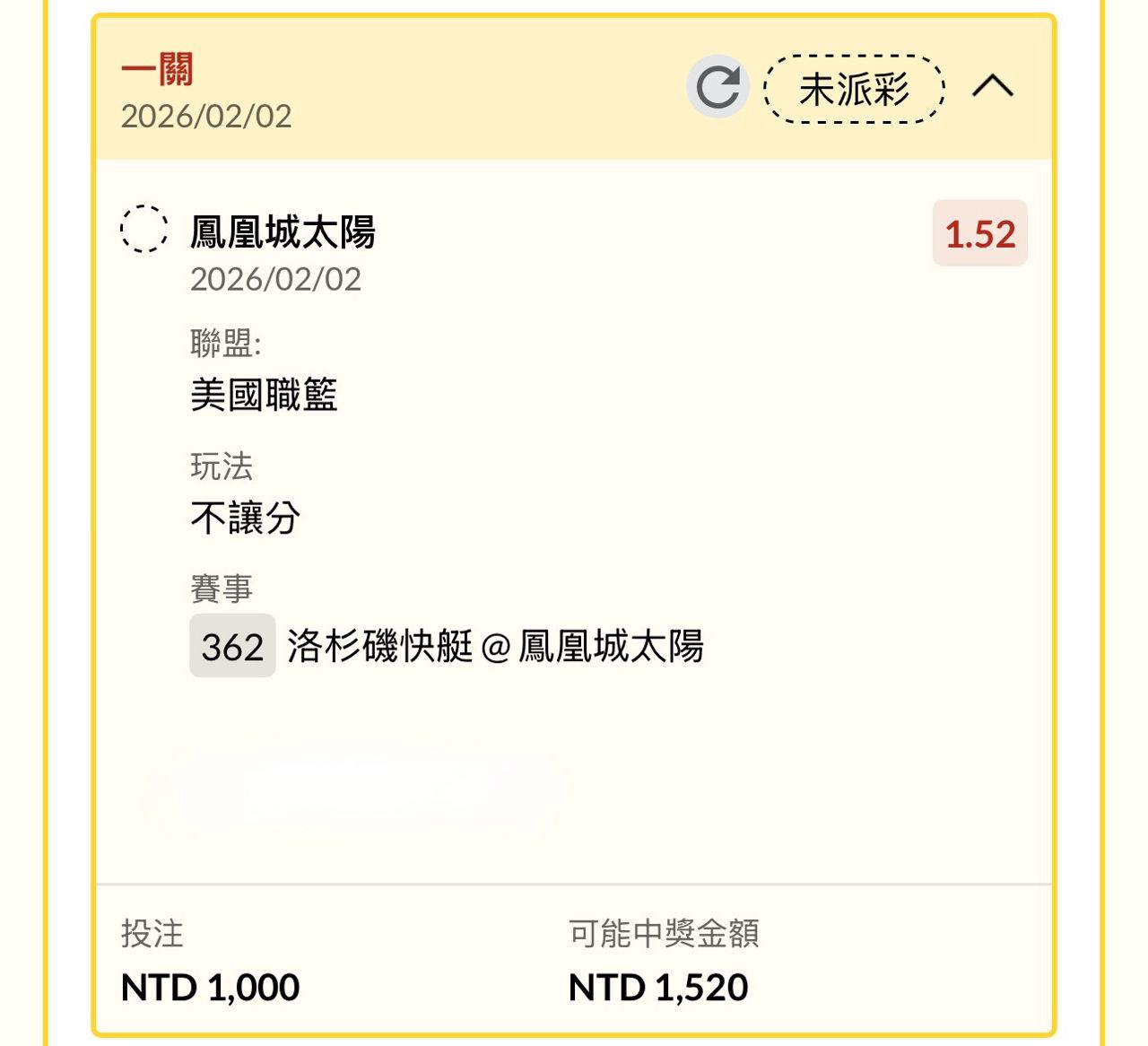Collapse the 一關 bet card
This screenshot has height=1046, width=1148.
[x=992, y=87]
